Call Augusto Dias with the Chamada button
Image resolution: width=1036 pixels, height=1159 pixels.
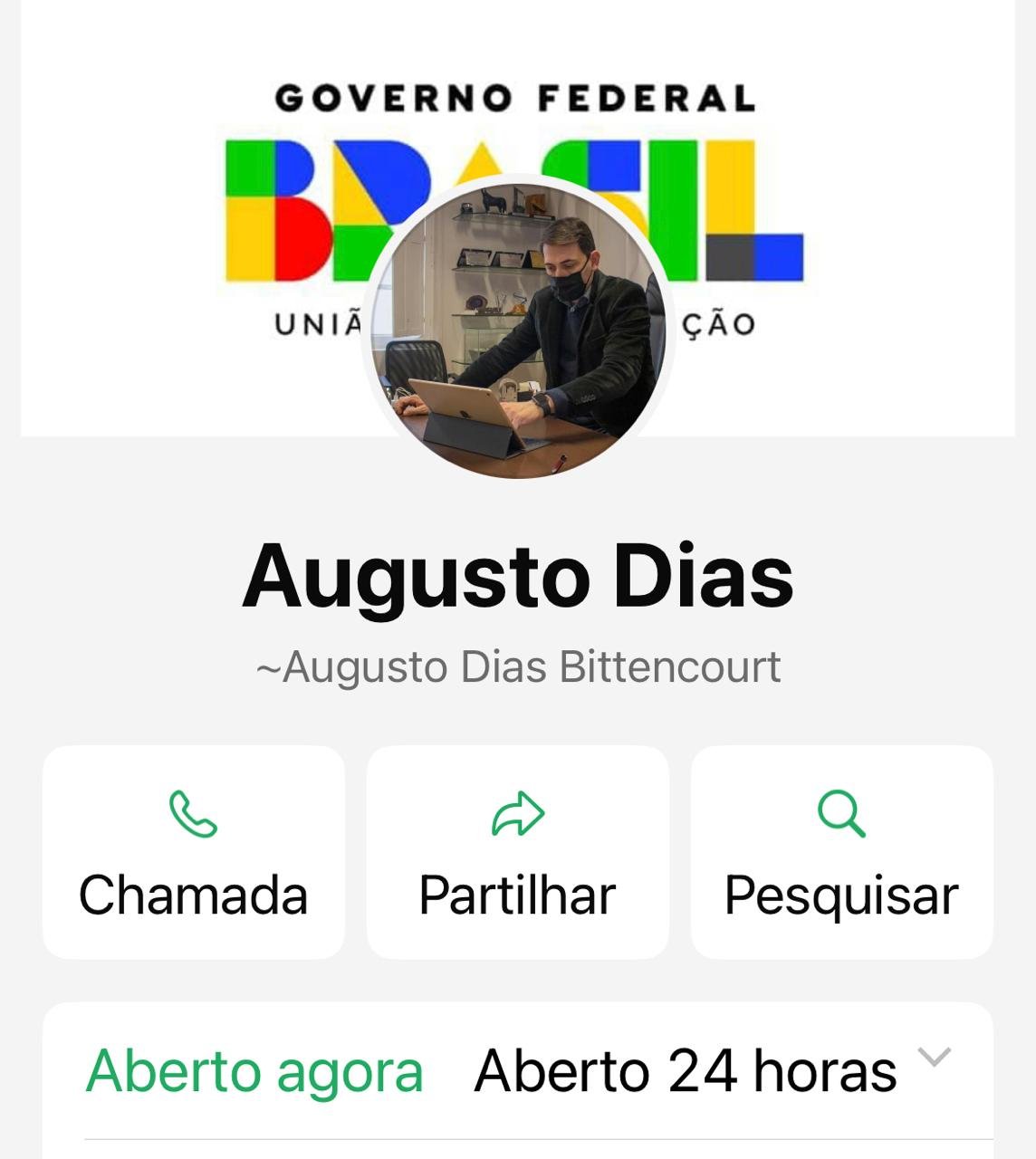(193, 852)
